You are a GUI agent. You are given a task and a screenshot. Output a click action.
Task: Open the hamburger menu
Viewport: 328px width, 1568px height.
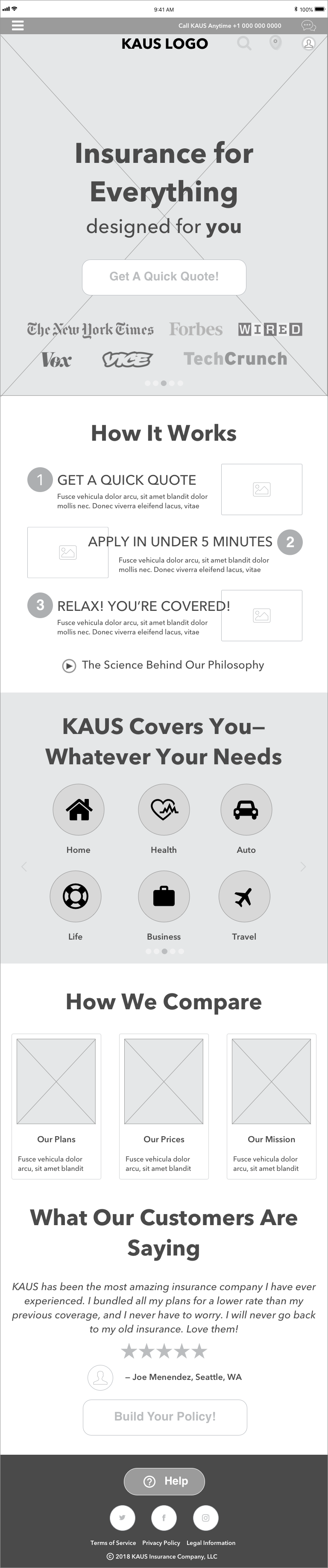tap(18, 26)
